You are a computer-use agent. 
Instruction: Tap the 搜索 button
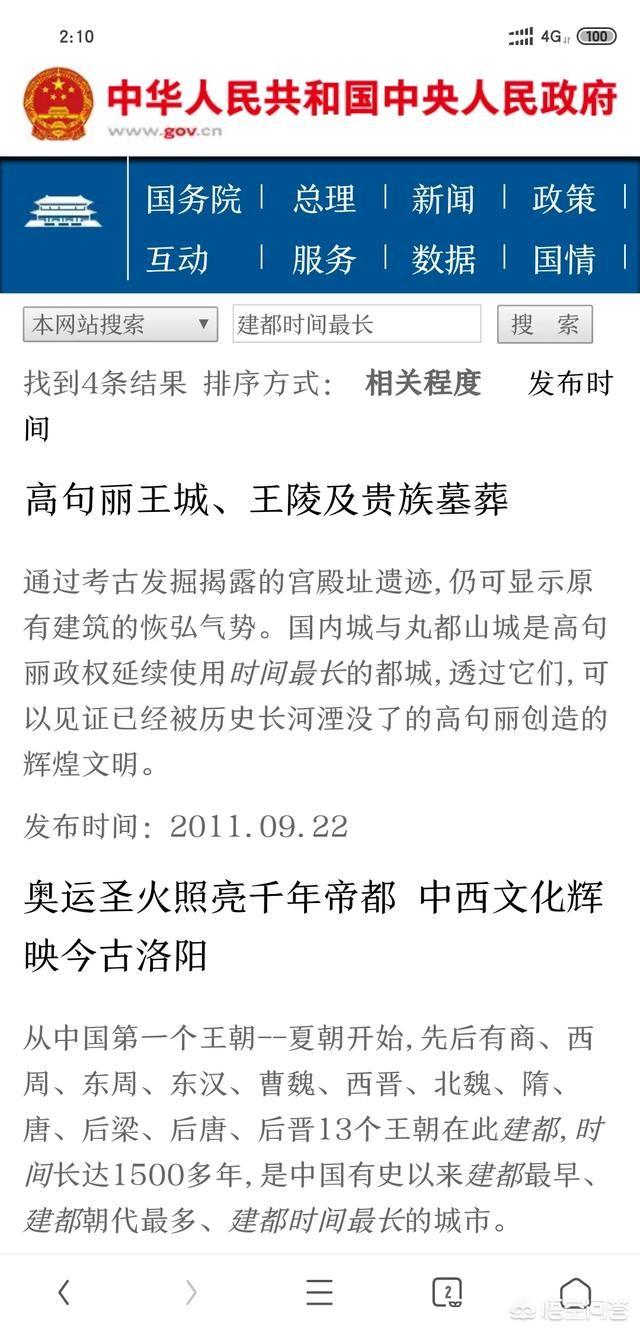(x=545, y=324)
